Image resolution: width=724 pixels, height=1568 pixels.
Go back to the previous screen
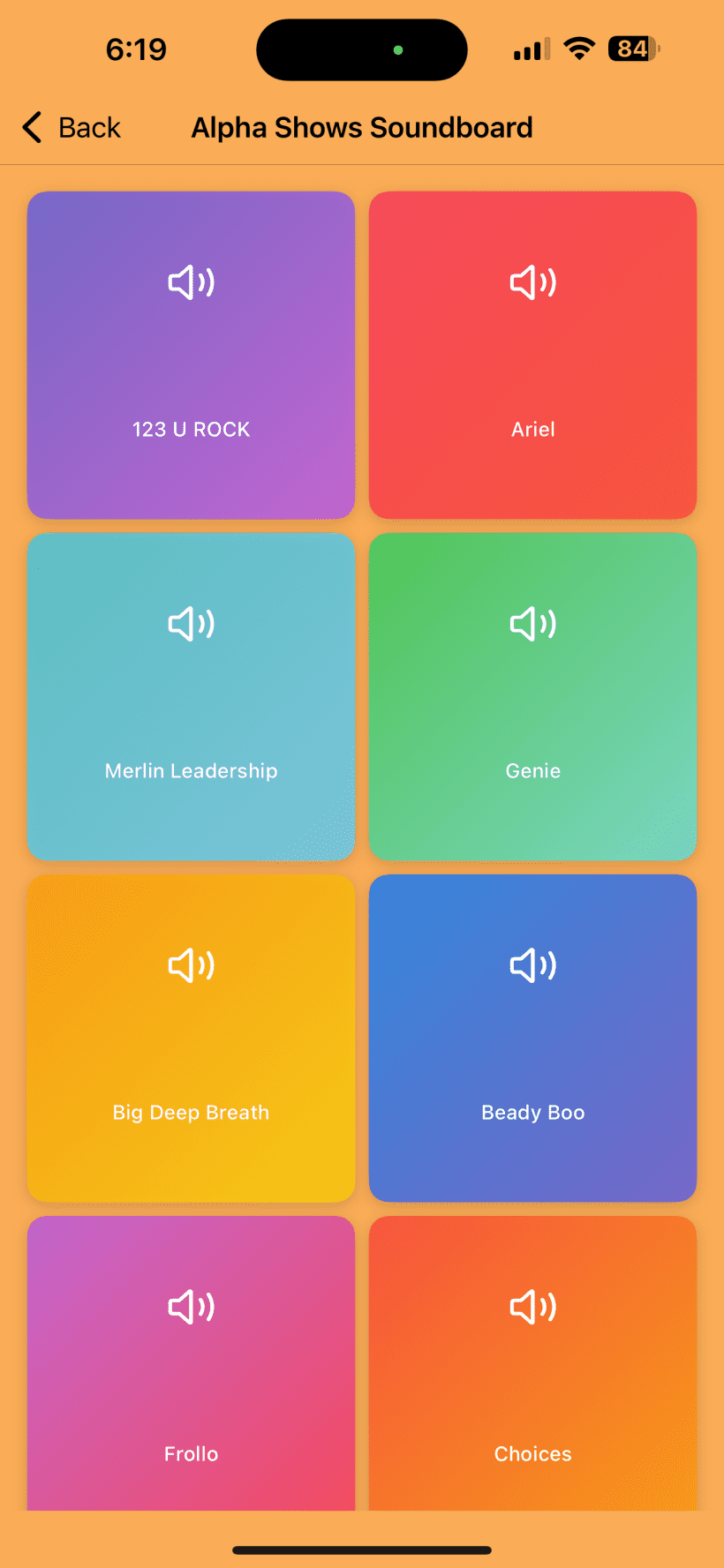tap(72, 128)
